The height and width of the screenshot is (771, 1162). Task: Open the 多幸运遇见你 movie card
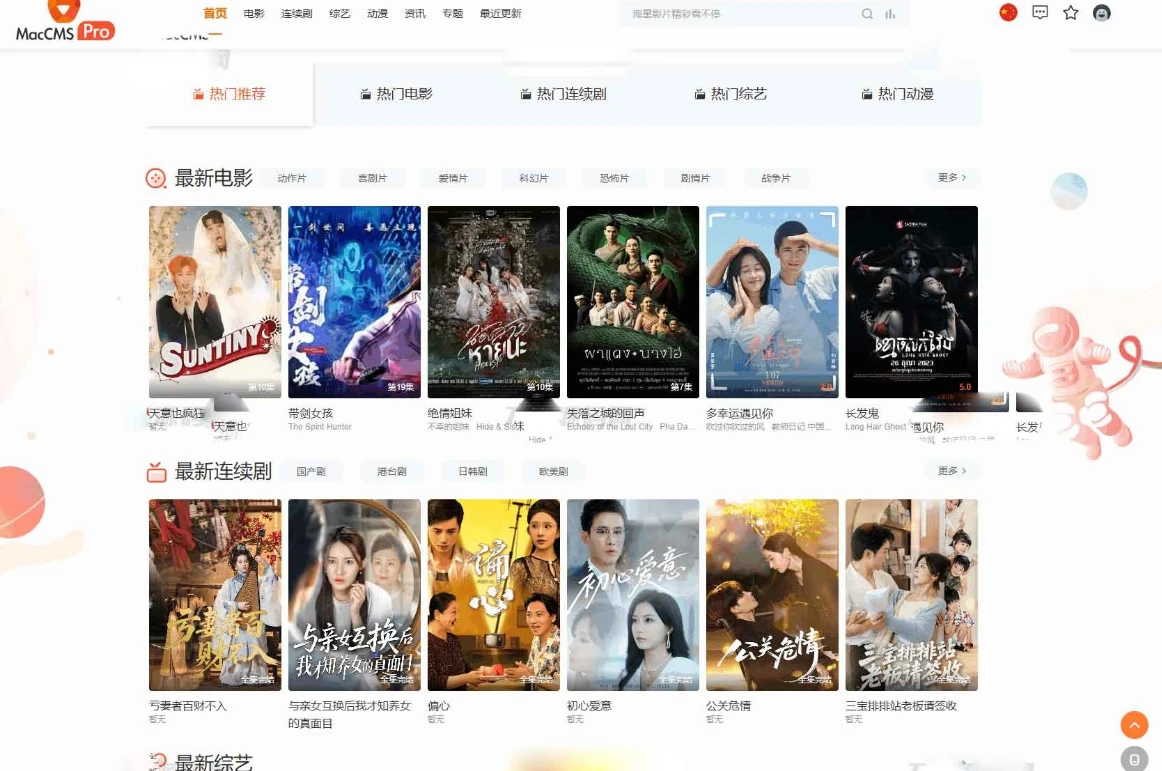click(x=772, y=302)
